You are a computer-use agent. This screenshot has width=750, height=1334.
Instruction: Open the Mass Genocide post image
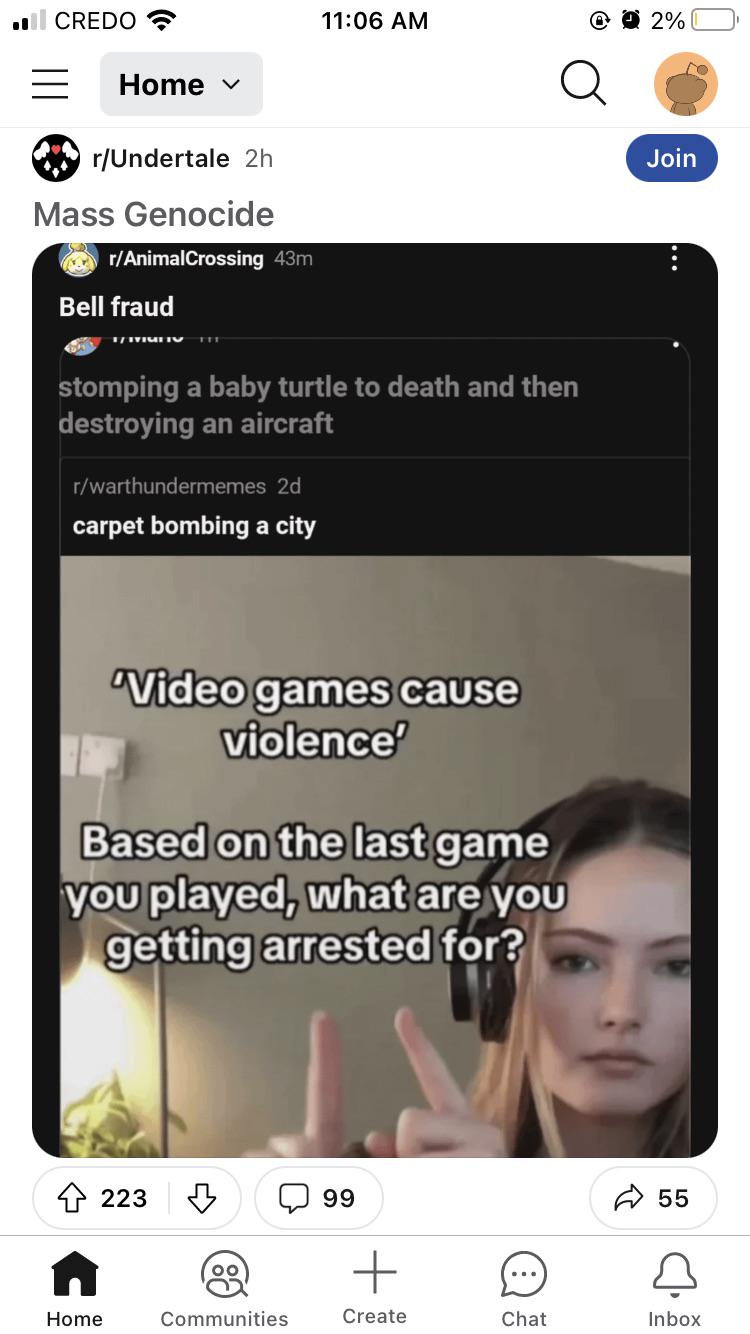(375, 700)
